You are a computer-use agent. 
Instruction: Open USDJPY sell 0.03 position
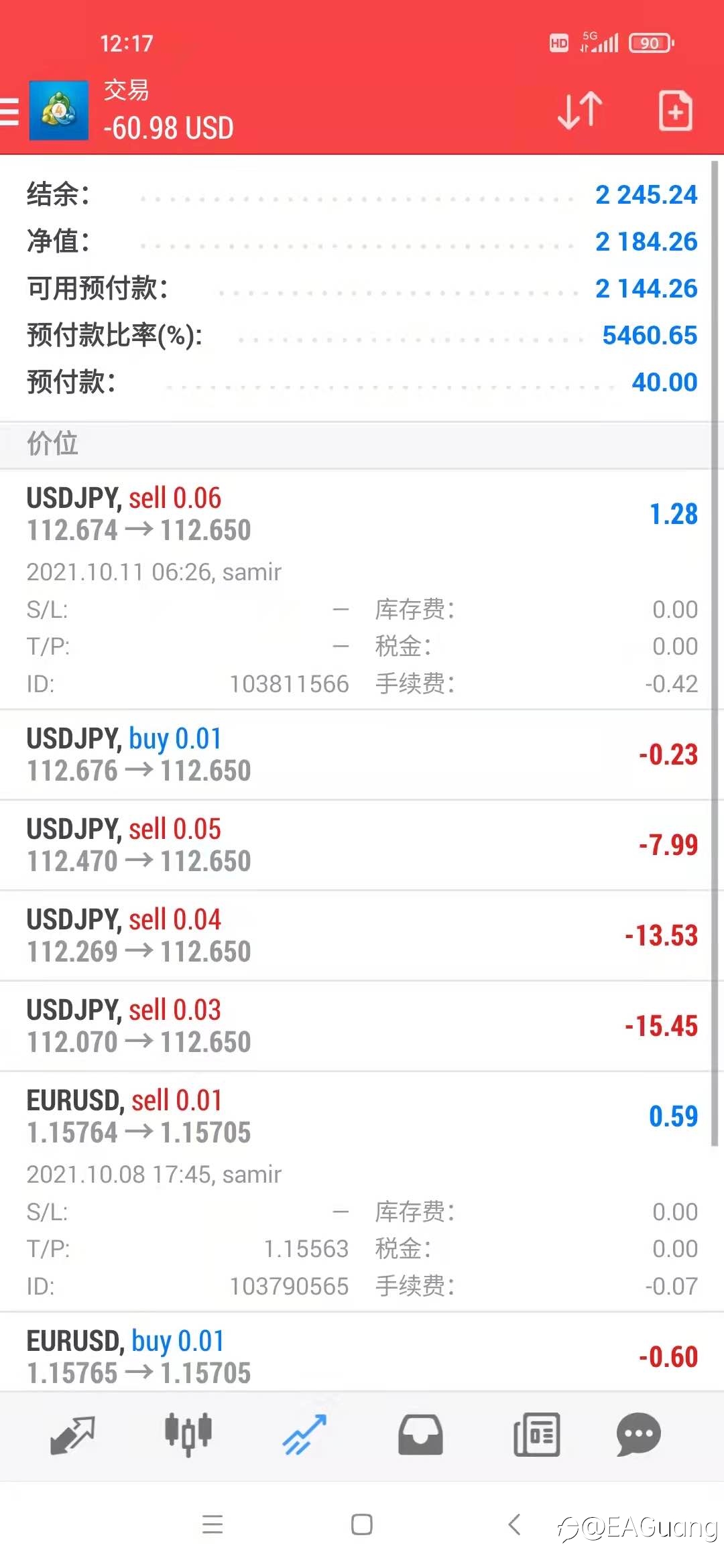[x=362, y=1026]
